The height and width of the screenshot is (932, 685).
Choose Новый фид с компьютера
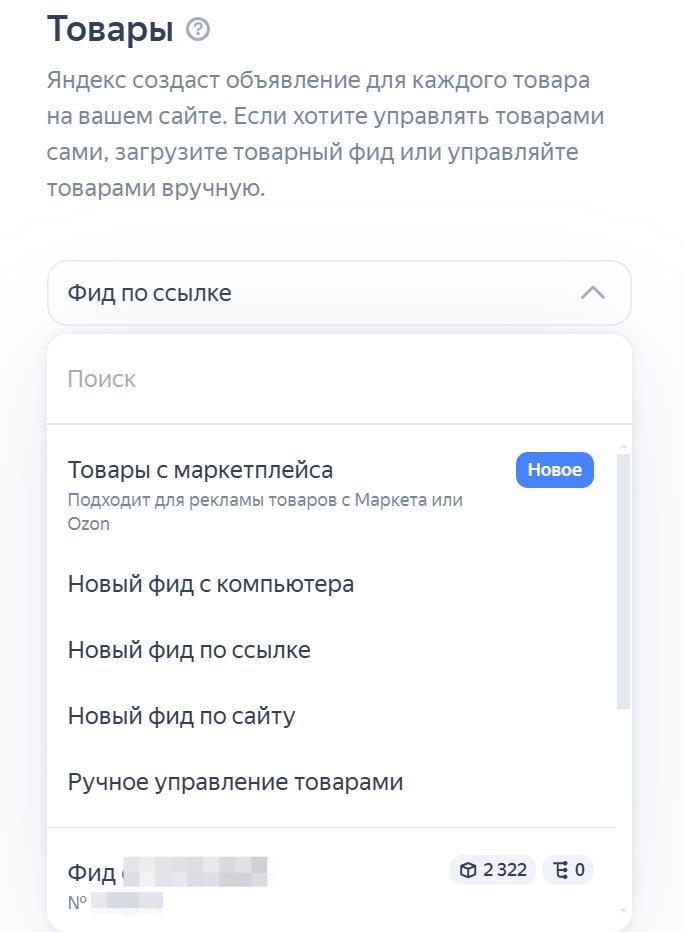(211, 584)
